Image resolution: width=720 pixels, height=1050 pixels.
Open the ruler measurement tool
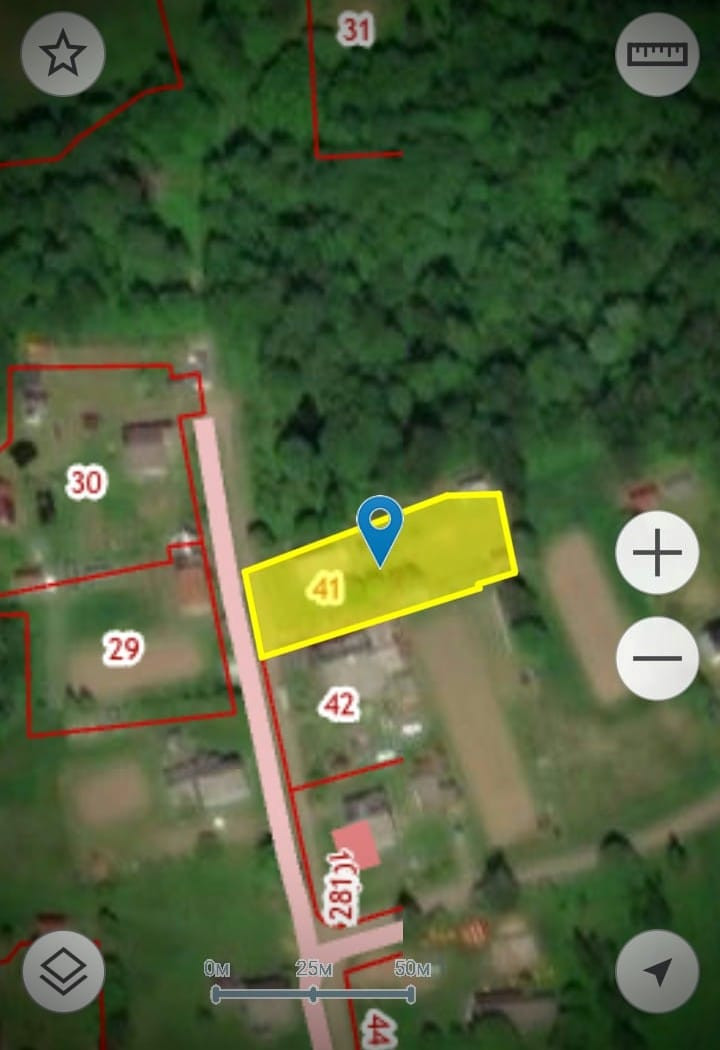(x=657, y=54)
